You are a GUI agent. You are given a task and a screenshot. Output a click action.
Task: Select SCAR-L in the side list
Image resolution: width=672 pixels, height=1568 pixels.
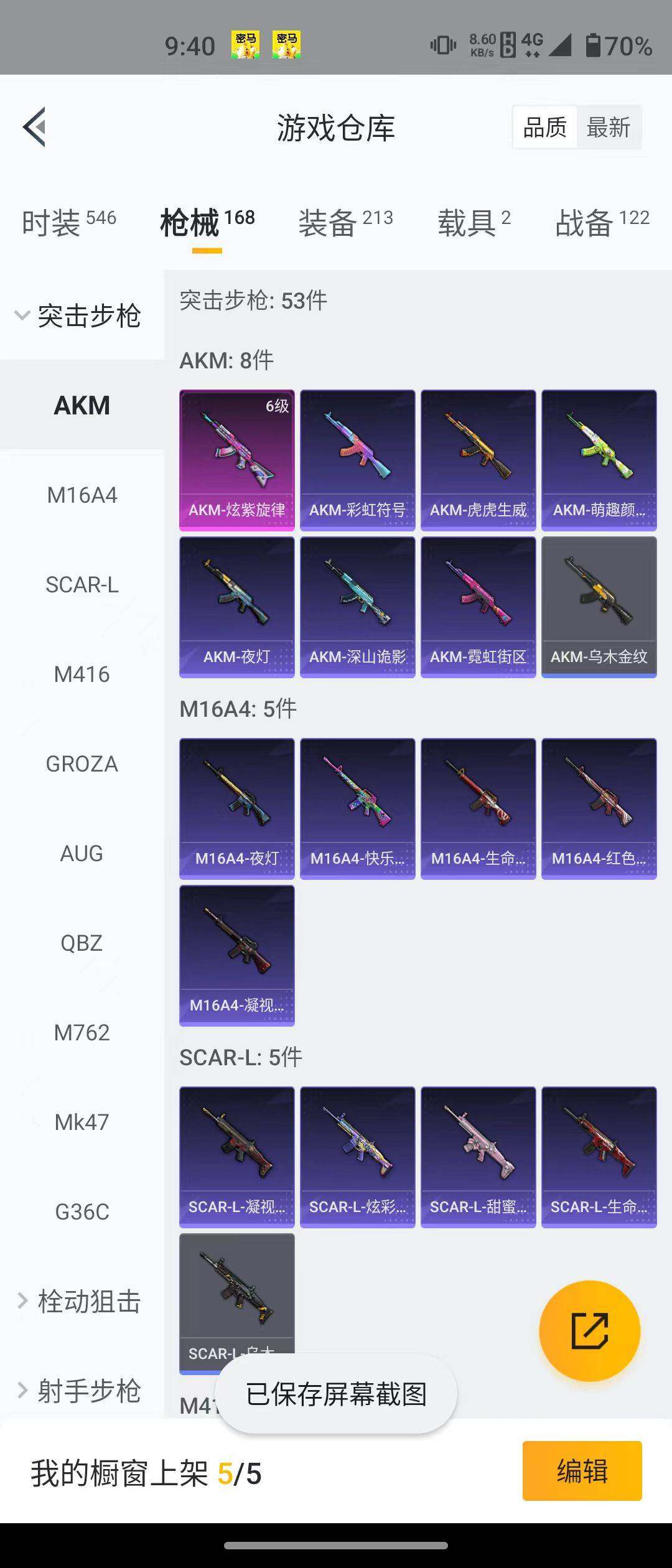coord(82,584)
